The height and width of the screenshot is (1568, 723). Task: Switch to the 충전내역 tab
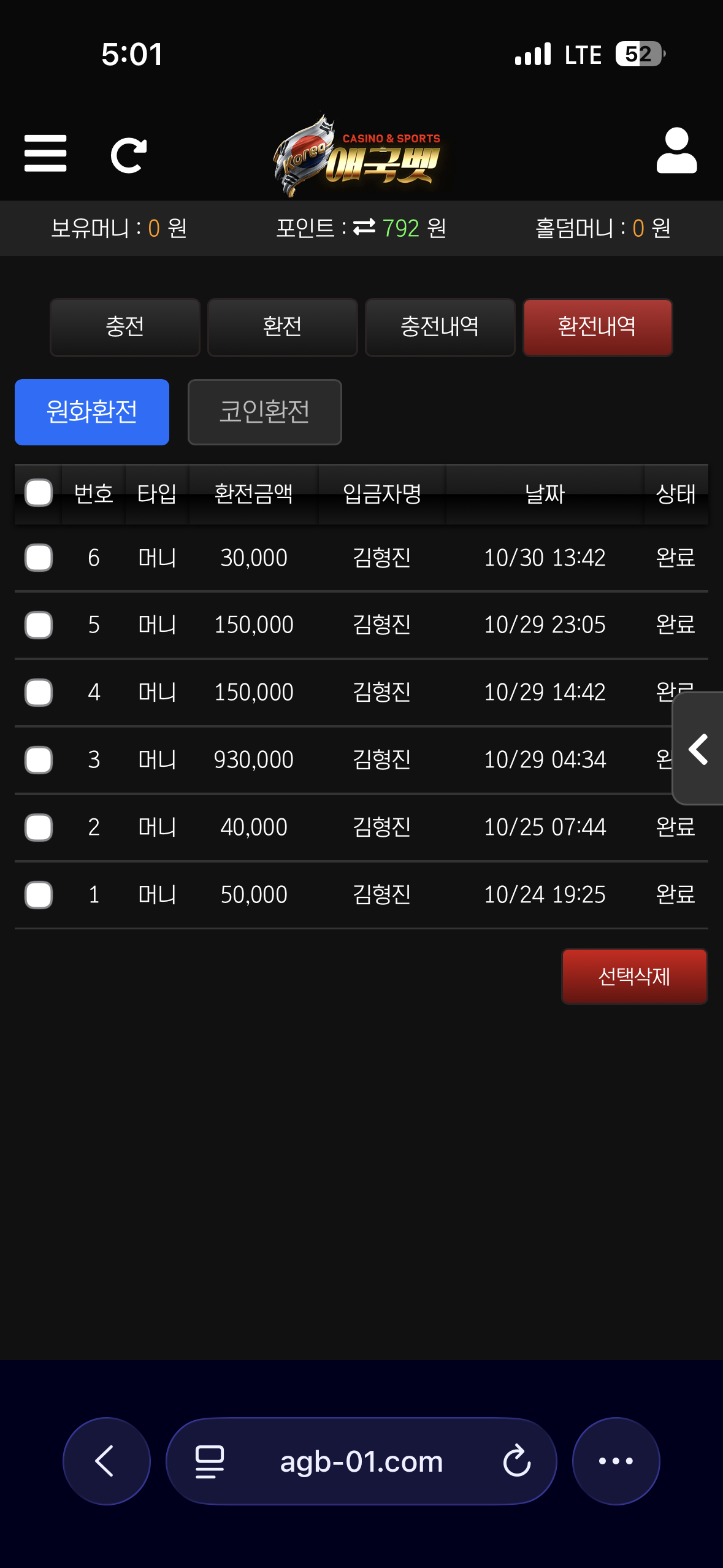coord(440,327)
